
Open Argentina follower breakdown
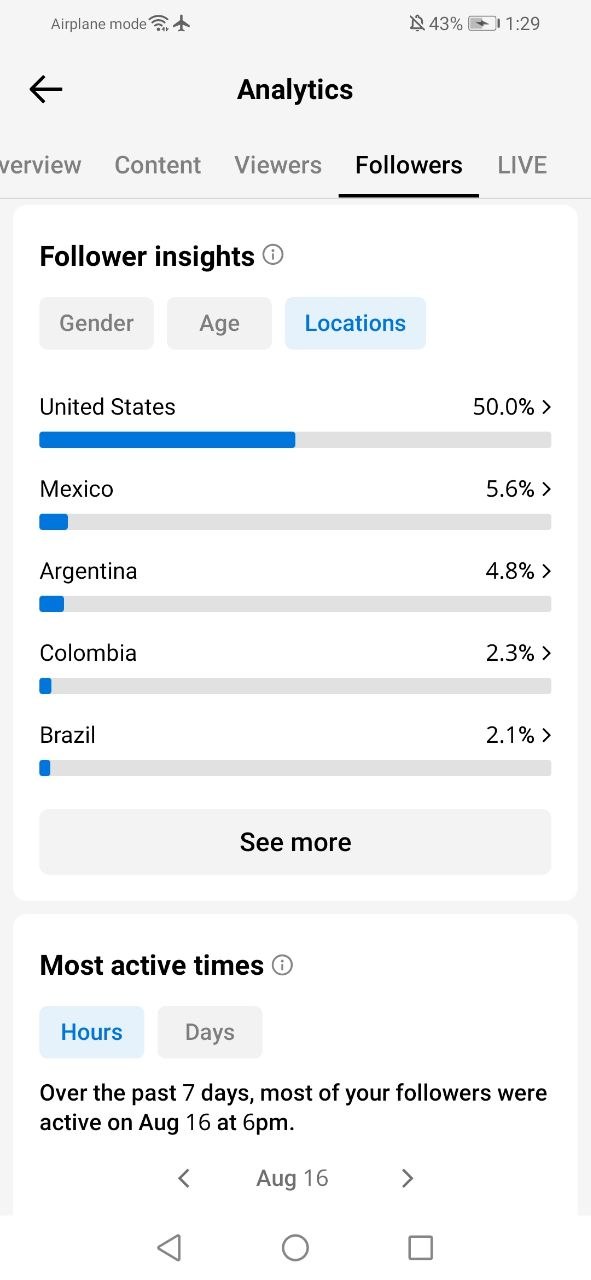(295, 585)
